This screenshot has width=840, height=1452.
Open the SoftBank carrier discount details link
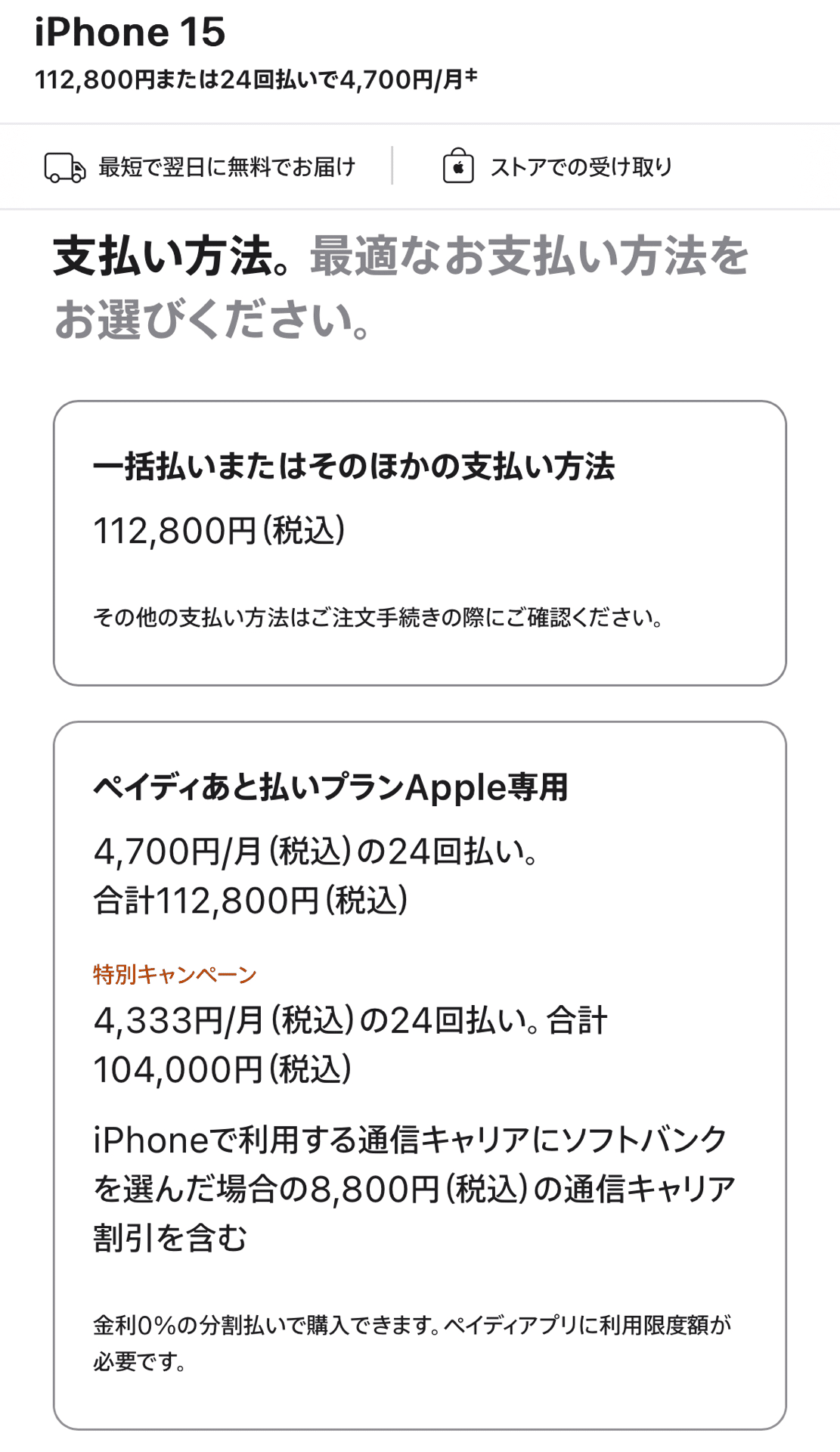tap(416, 1185)
